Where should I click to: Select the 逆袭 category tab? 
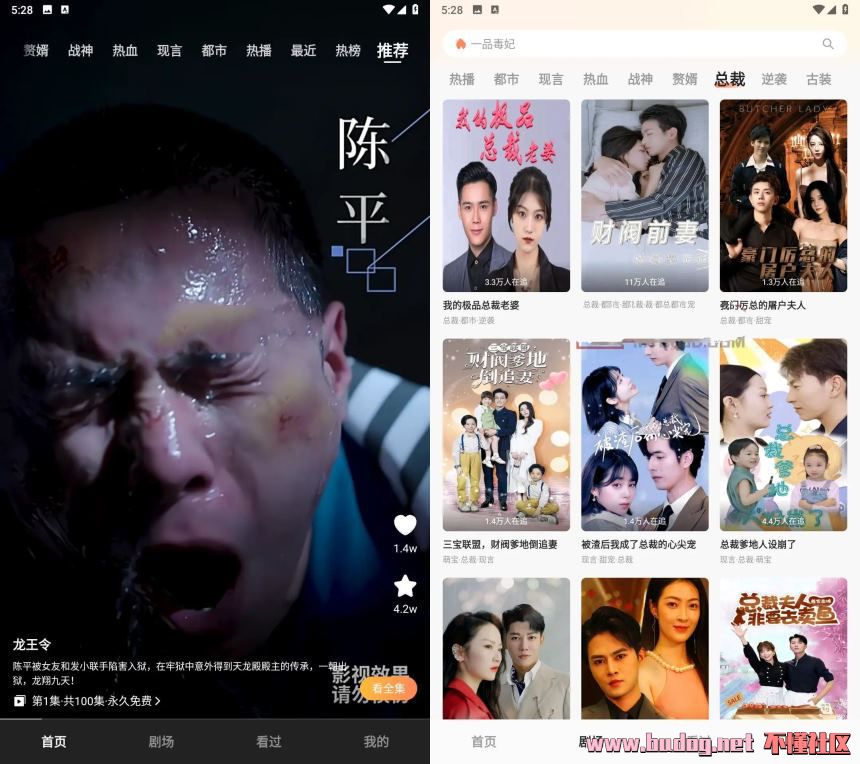click(x=774, y=79)
